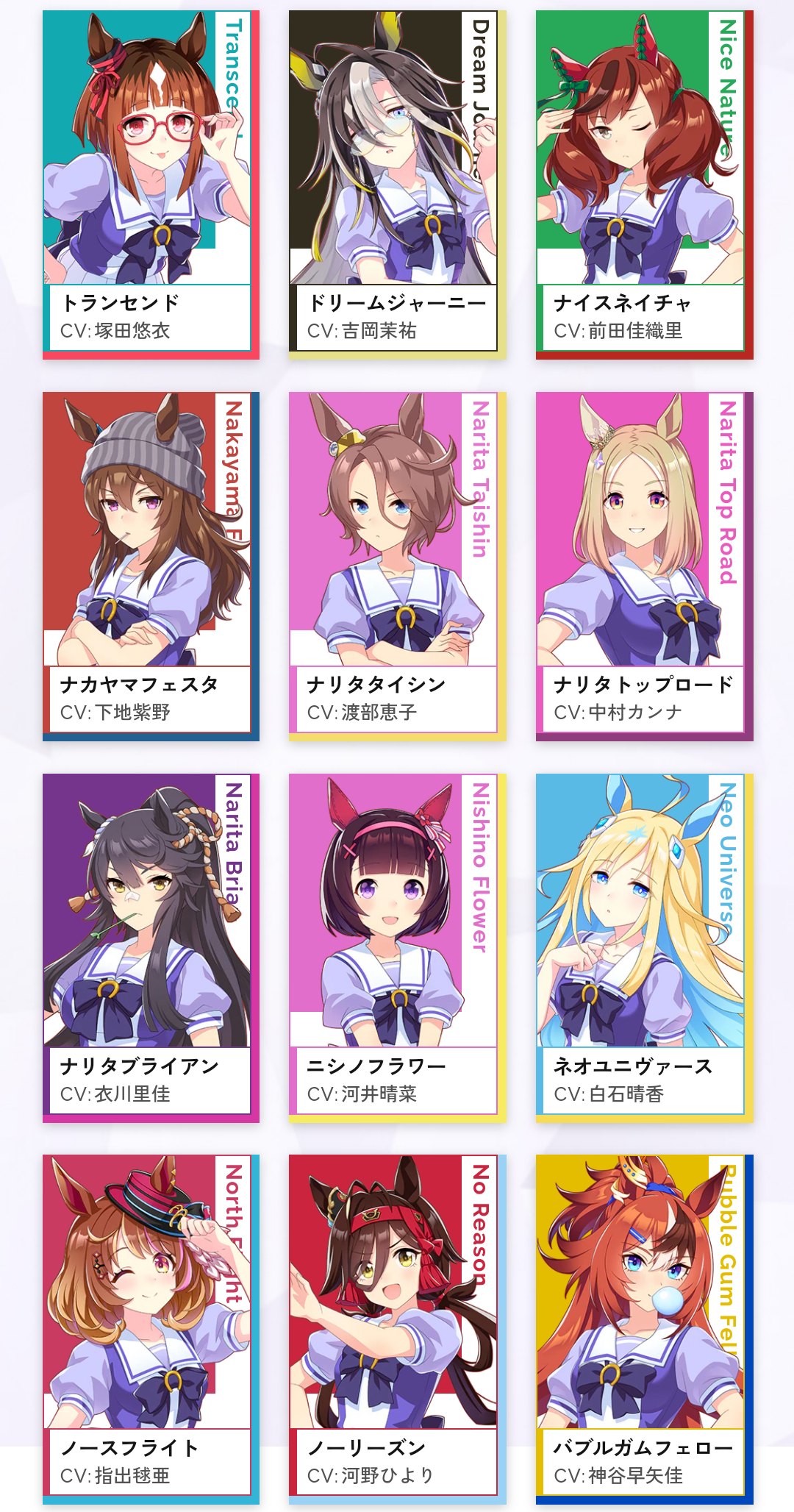Tap the Narita Top Road (ナリタトップロード) card

point(644,566)
